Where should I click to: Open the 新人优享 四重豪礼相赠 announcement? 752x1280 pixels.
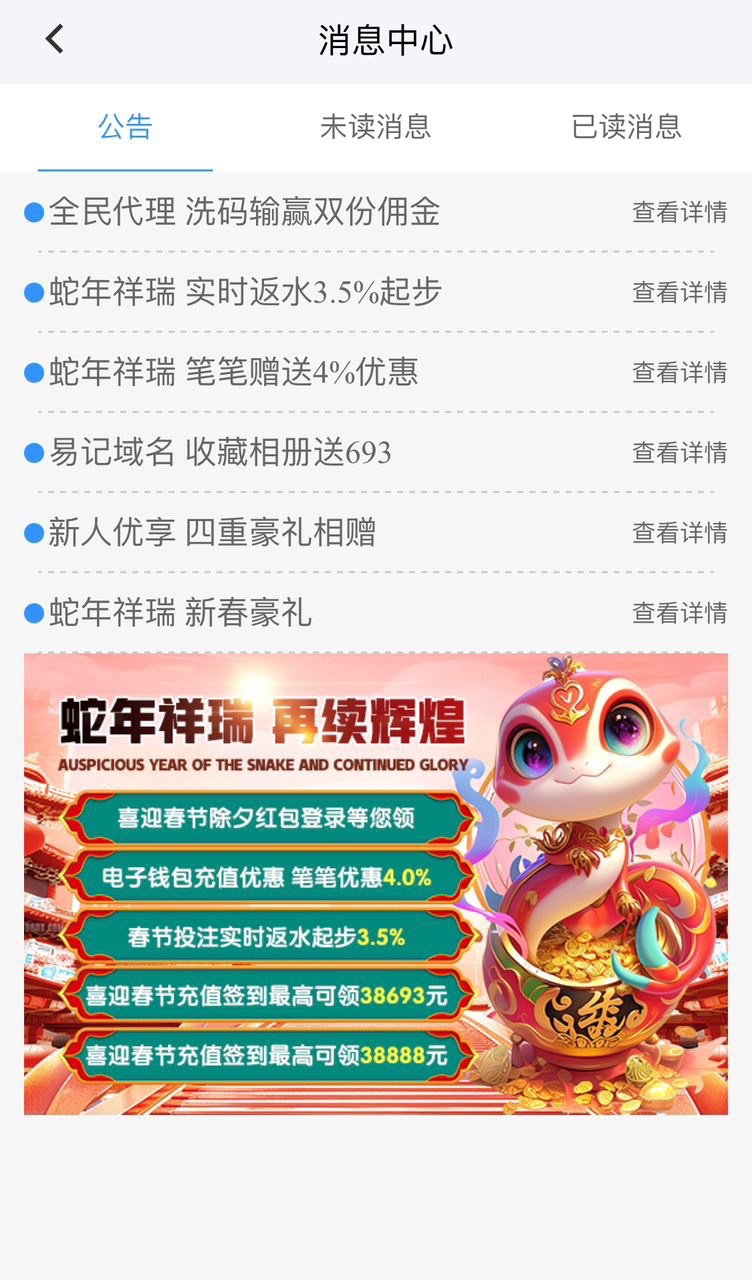tap(212, 532)
